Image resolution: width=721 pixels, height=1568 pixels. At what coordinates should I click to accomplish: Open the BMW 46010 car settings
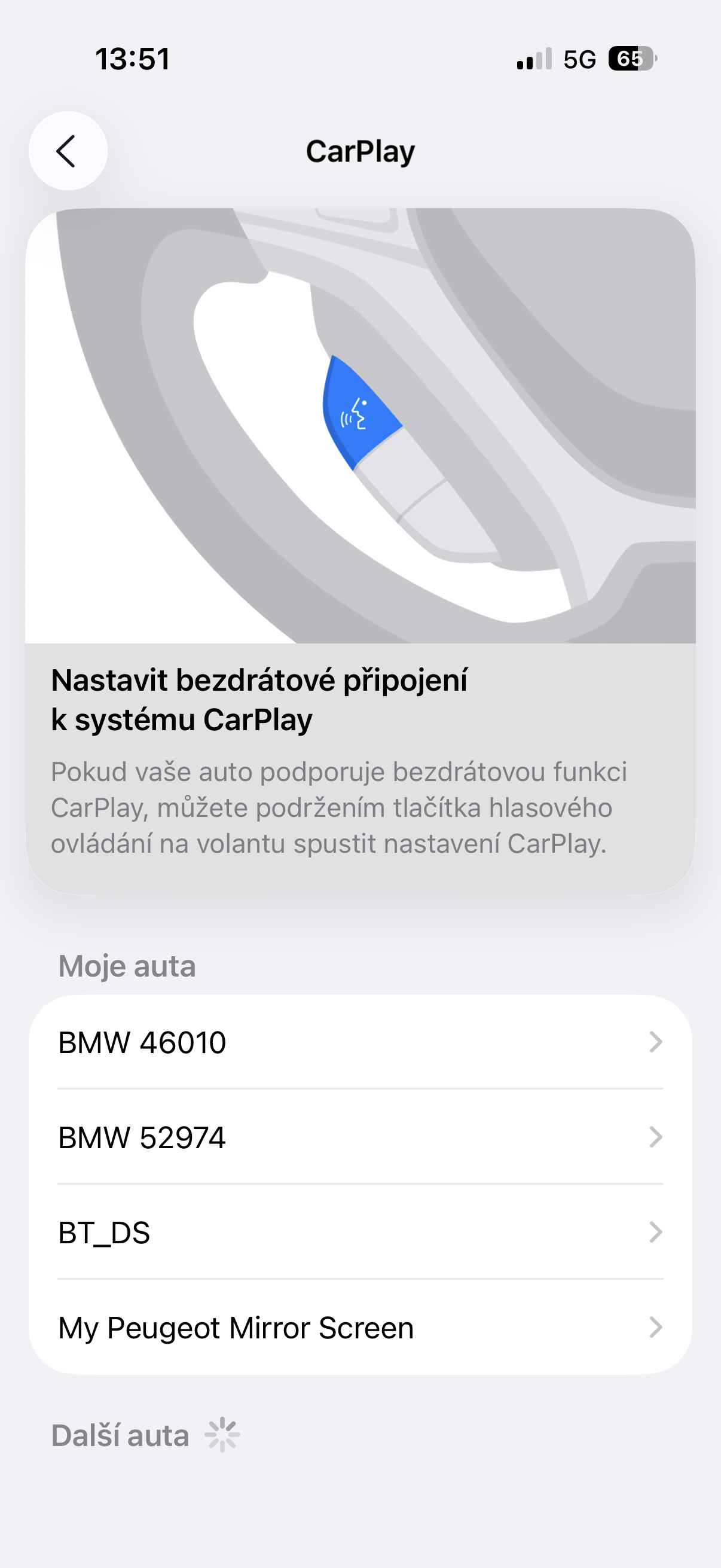pos(360,1042)
